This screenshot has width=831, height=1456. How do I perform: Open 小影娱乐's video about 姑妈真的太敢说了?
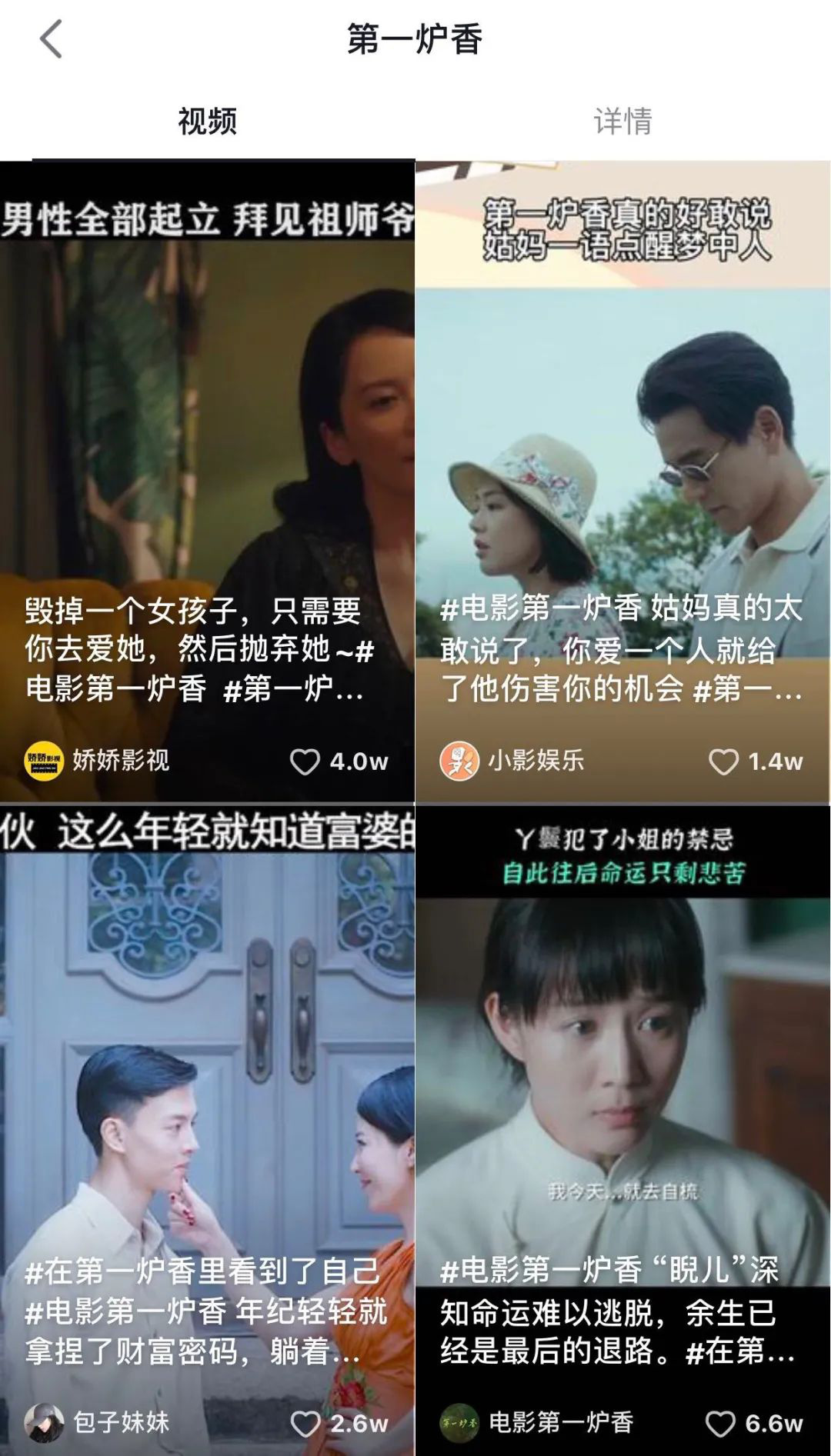coord(622,461)
